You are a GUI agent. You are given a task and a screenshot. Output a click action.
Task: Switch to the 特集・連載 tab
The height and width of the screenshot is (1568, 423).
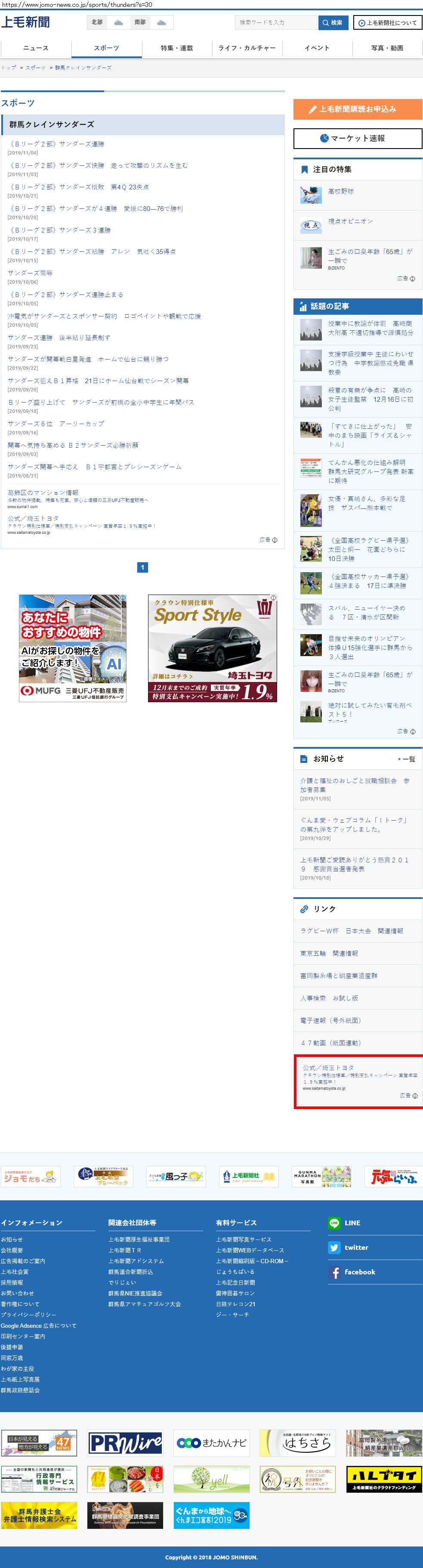point(177,48)
